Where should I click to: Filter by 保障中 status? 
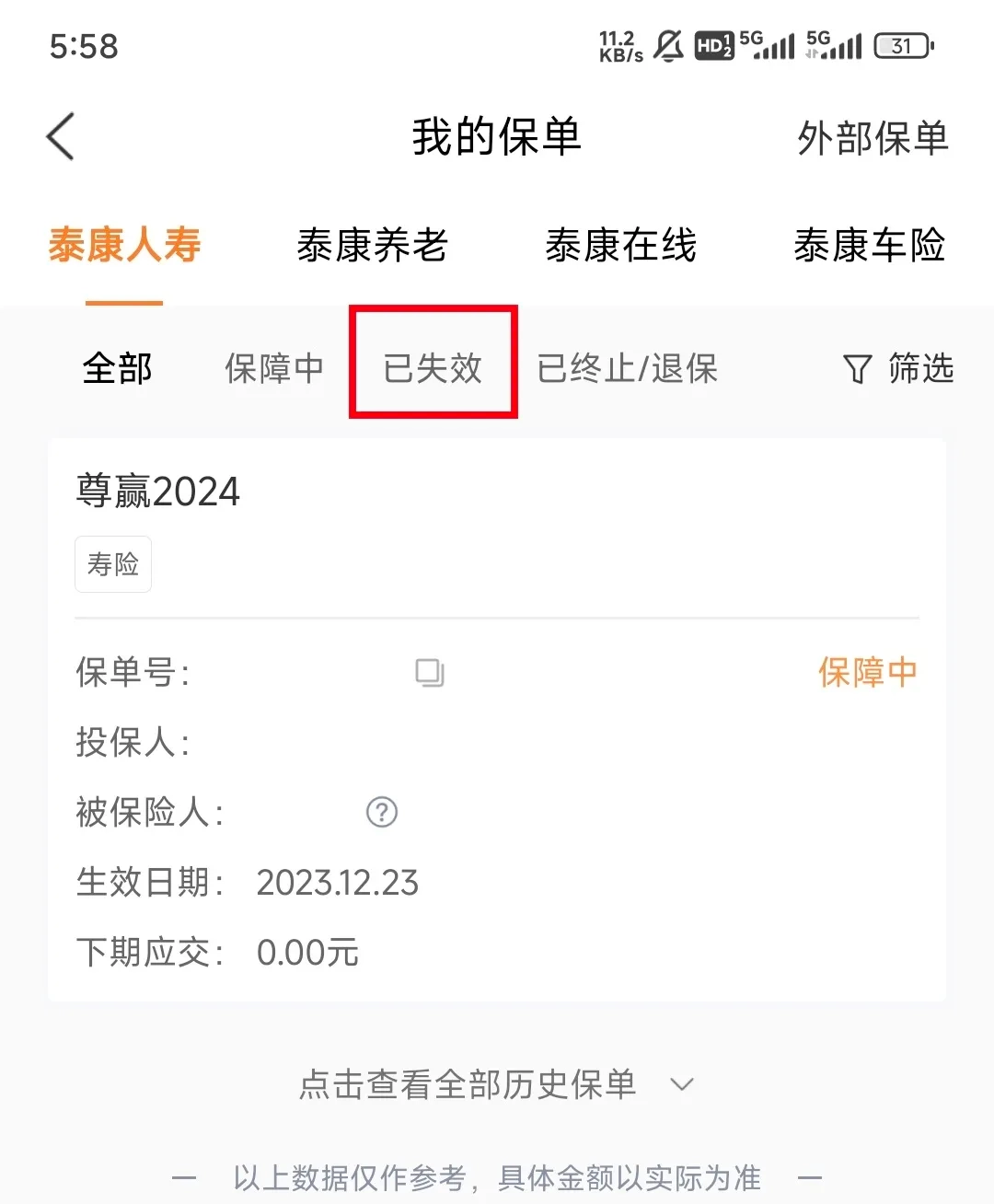[x=274, y=368]
